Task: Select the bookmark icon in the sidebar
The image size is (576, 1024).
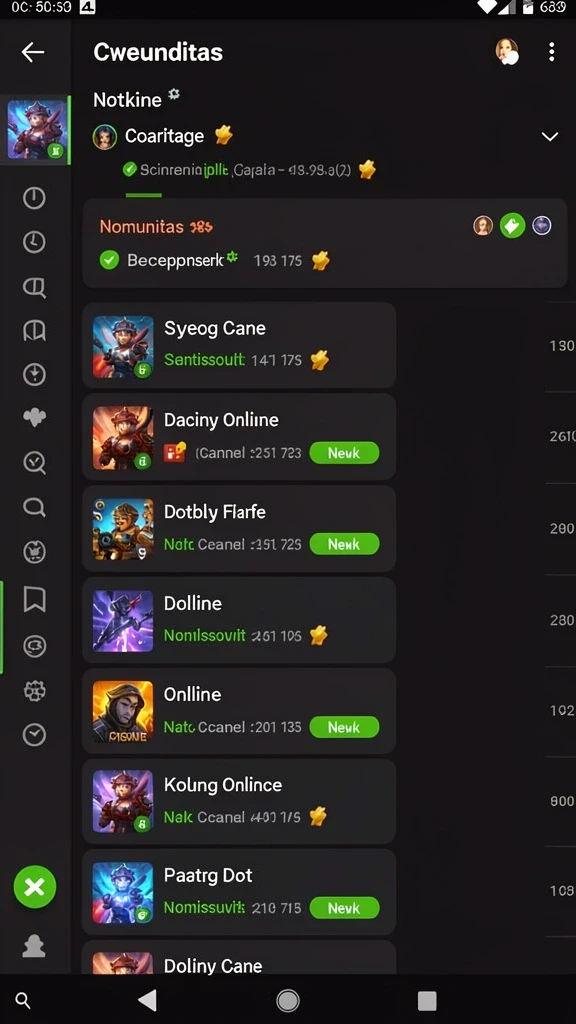Action: [34, 599]
